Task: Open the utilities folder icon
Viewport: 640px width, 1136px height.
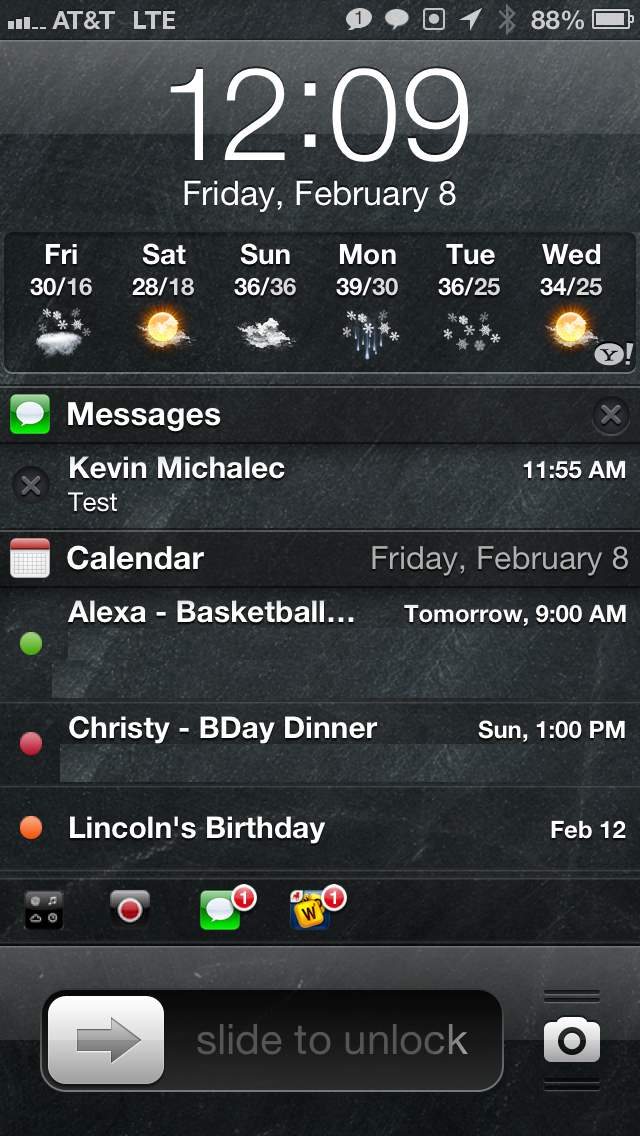Action: point(43,909)
